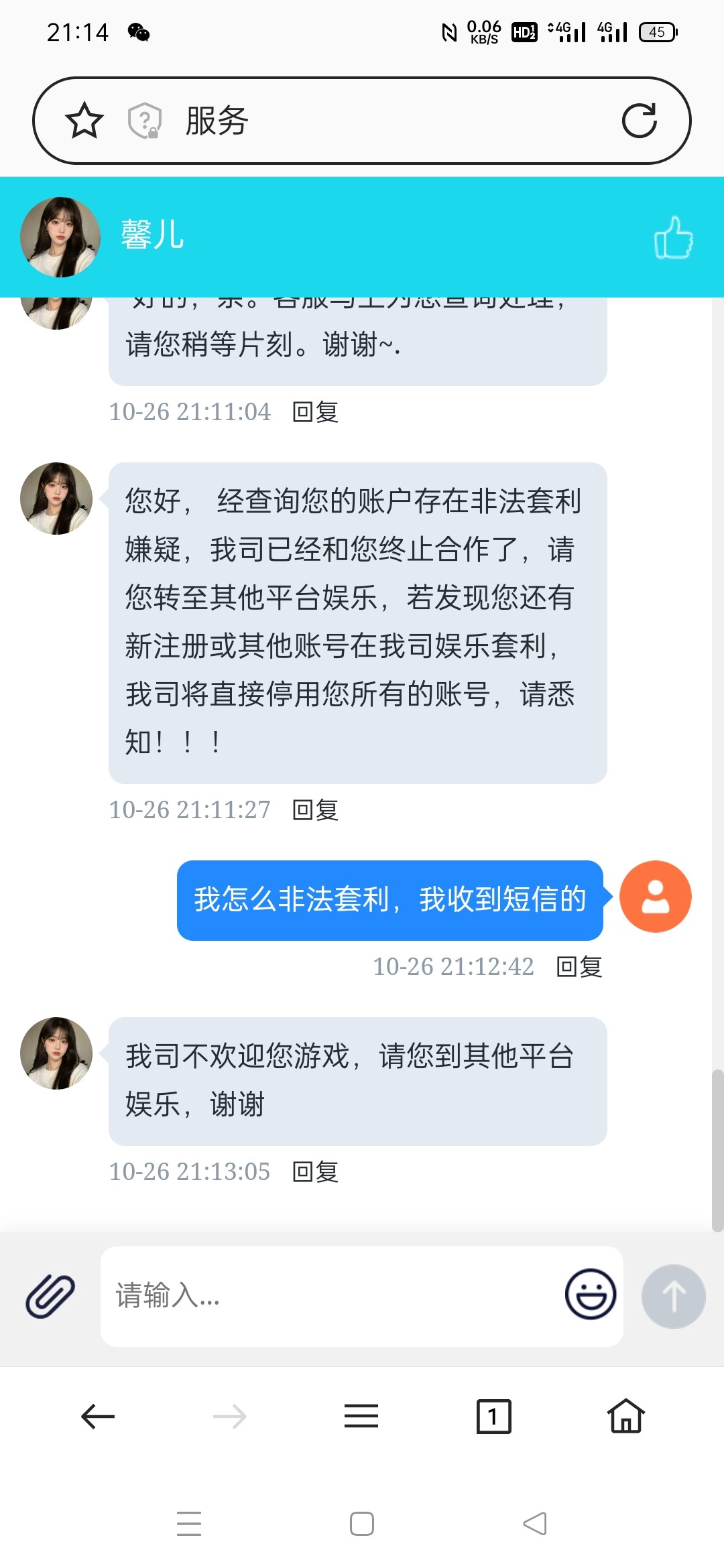The height and width of the screenshot is (1568, 724).
Task: Open the browser tabs switcher
Action: pyautogui.click(x=494, y=1417)
